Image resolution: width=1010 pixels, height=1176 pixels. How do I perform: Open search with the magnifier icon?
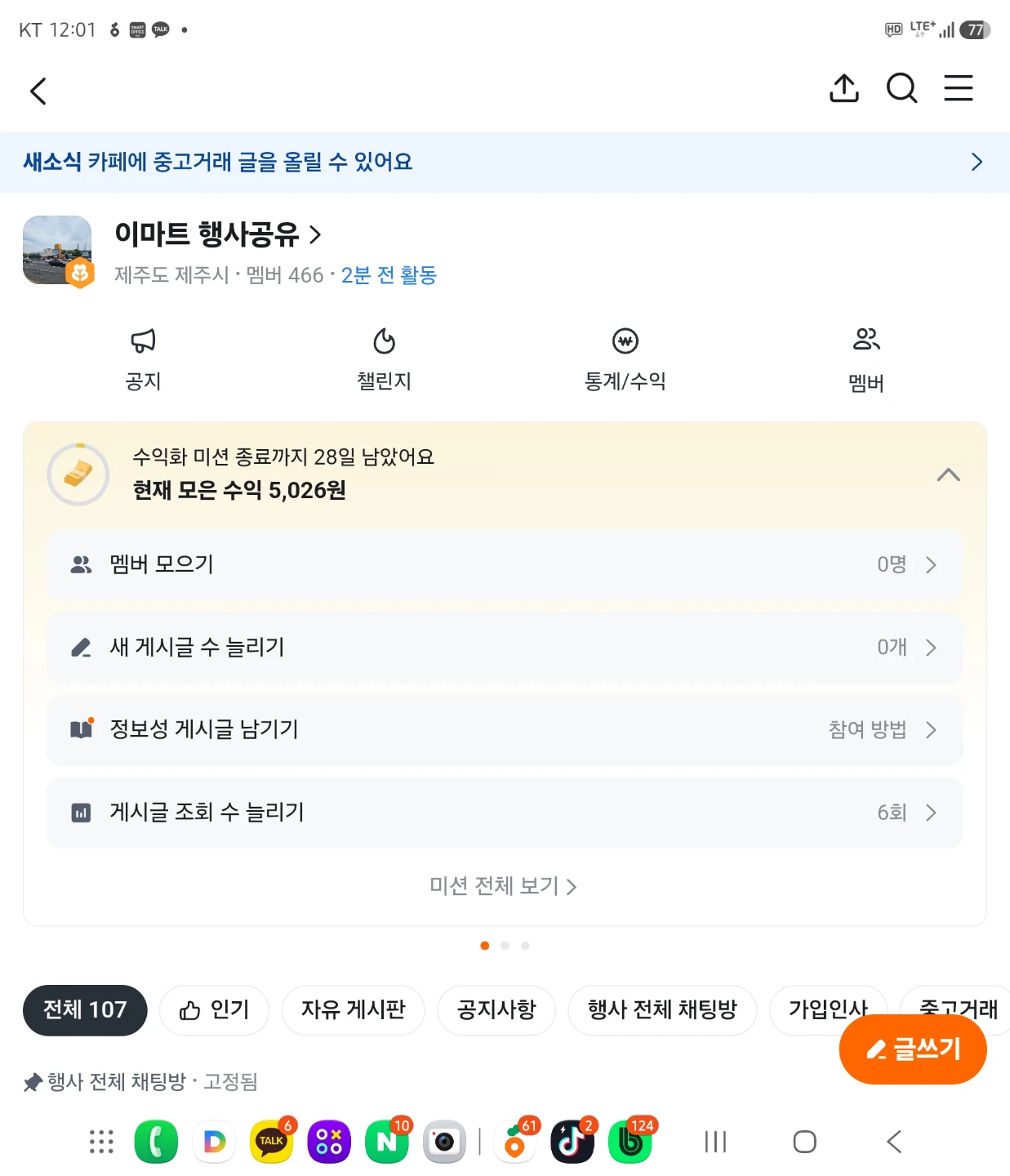[901, 88]
